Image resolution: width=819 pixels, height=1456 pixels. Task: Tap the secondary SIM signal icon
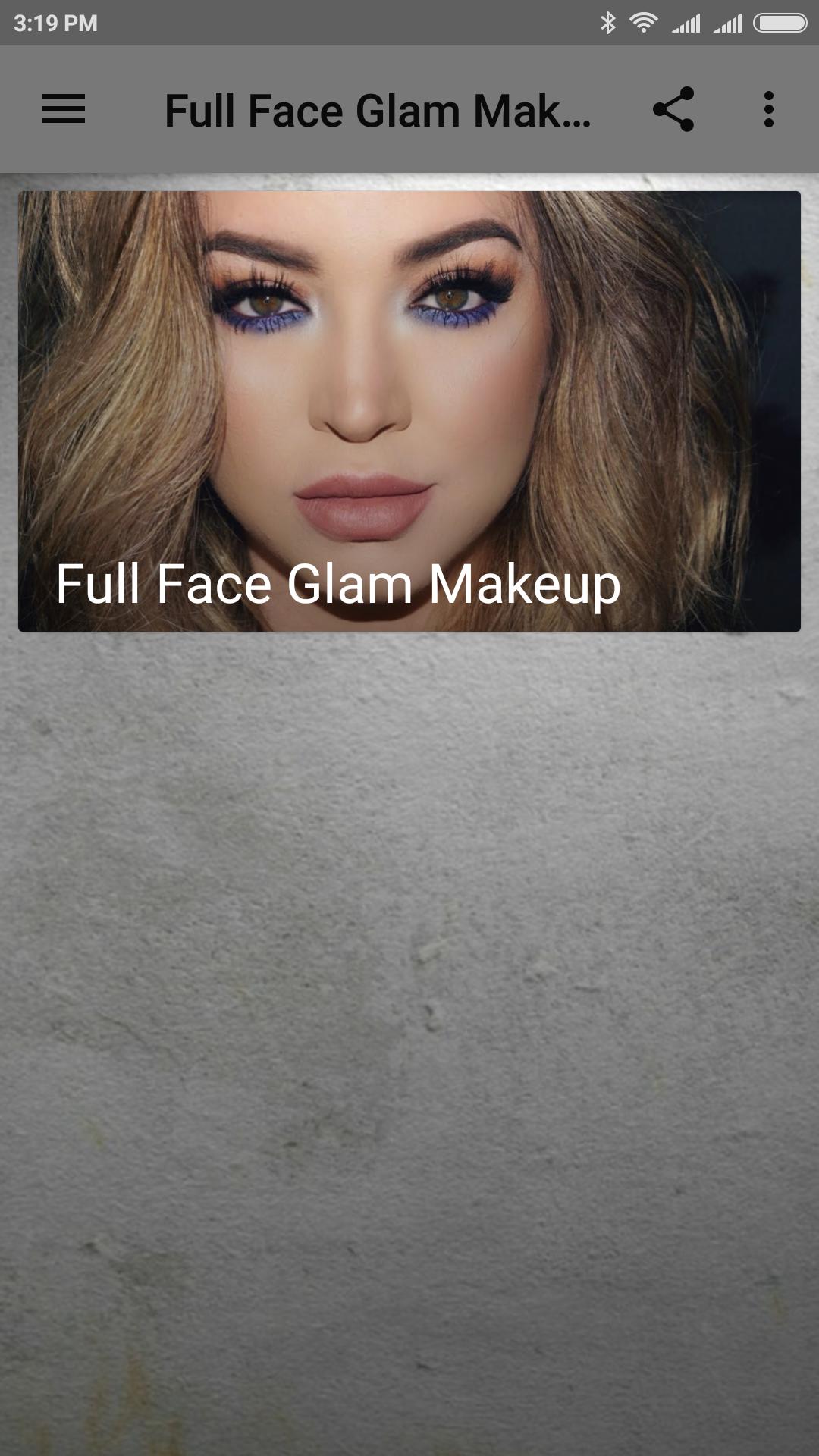(728, 23)
